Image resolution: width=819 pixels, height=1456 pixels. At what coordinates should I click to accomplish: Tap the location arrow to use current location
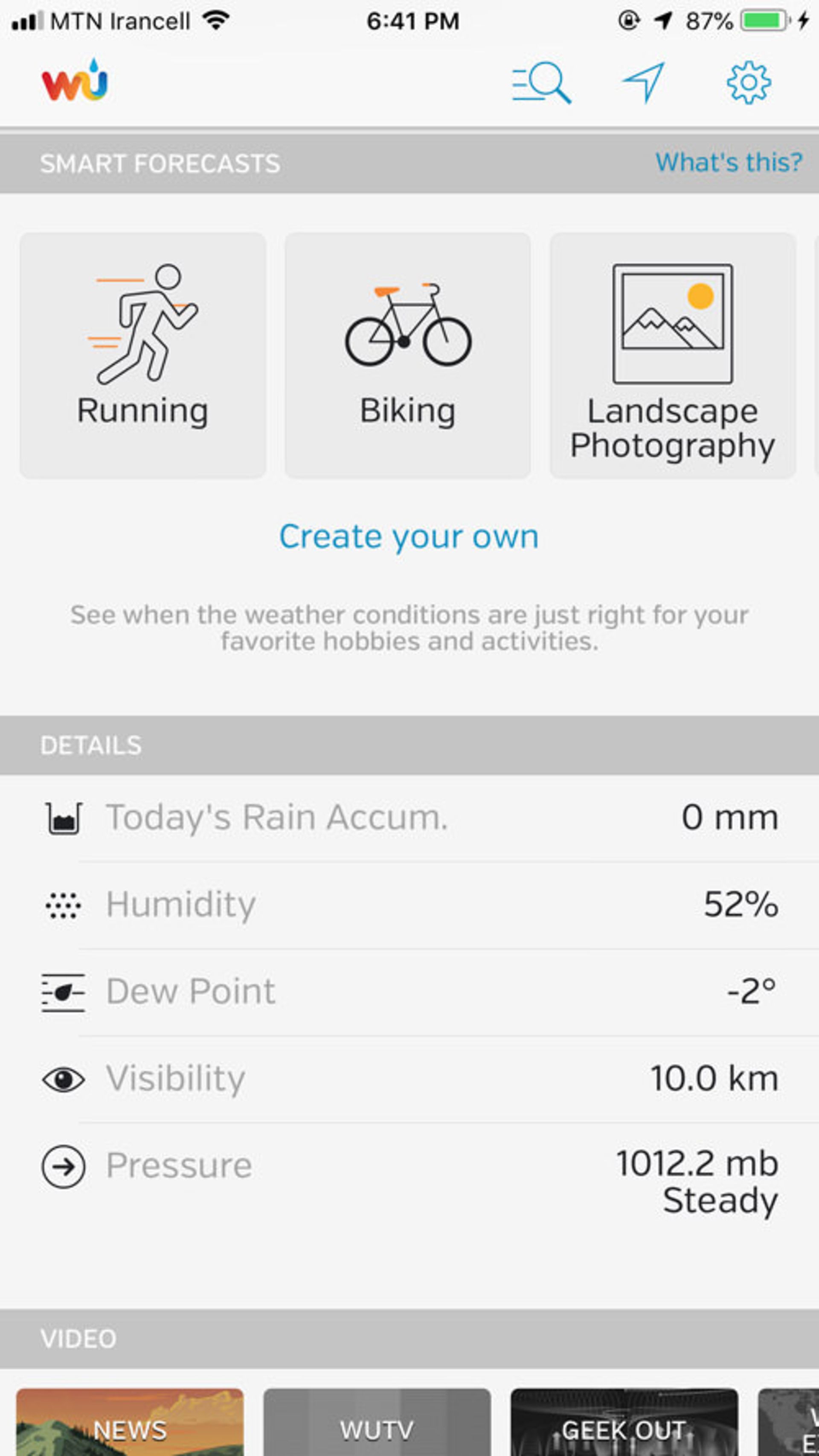pyautogui.click(x=645, y=82)
